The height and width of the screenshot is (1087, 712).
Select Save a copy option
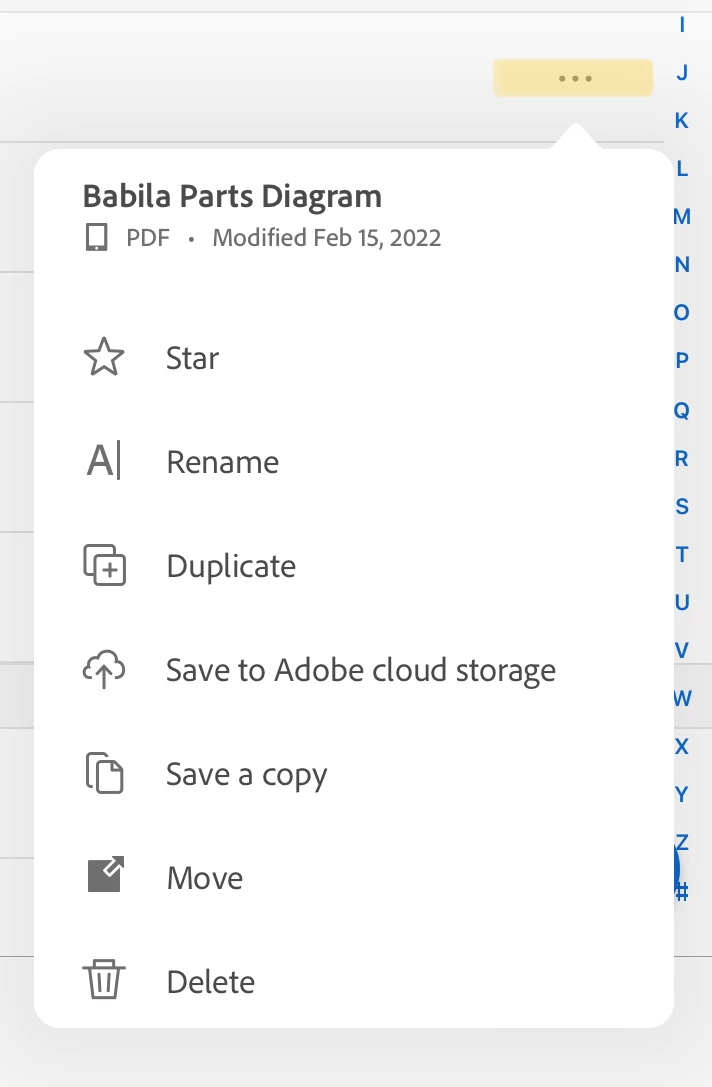(246, 774)
